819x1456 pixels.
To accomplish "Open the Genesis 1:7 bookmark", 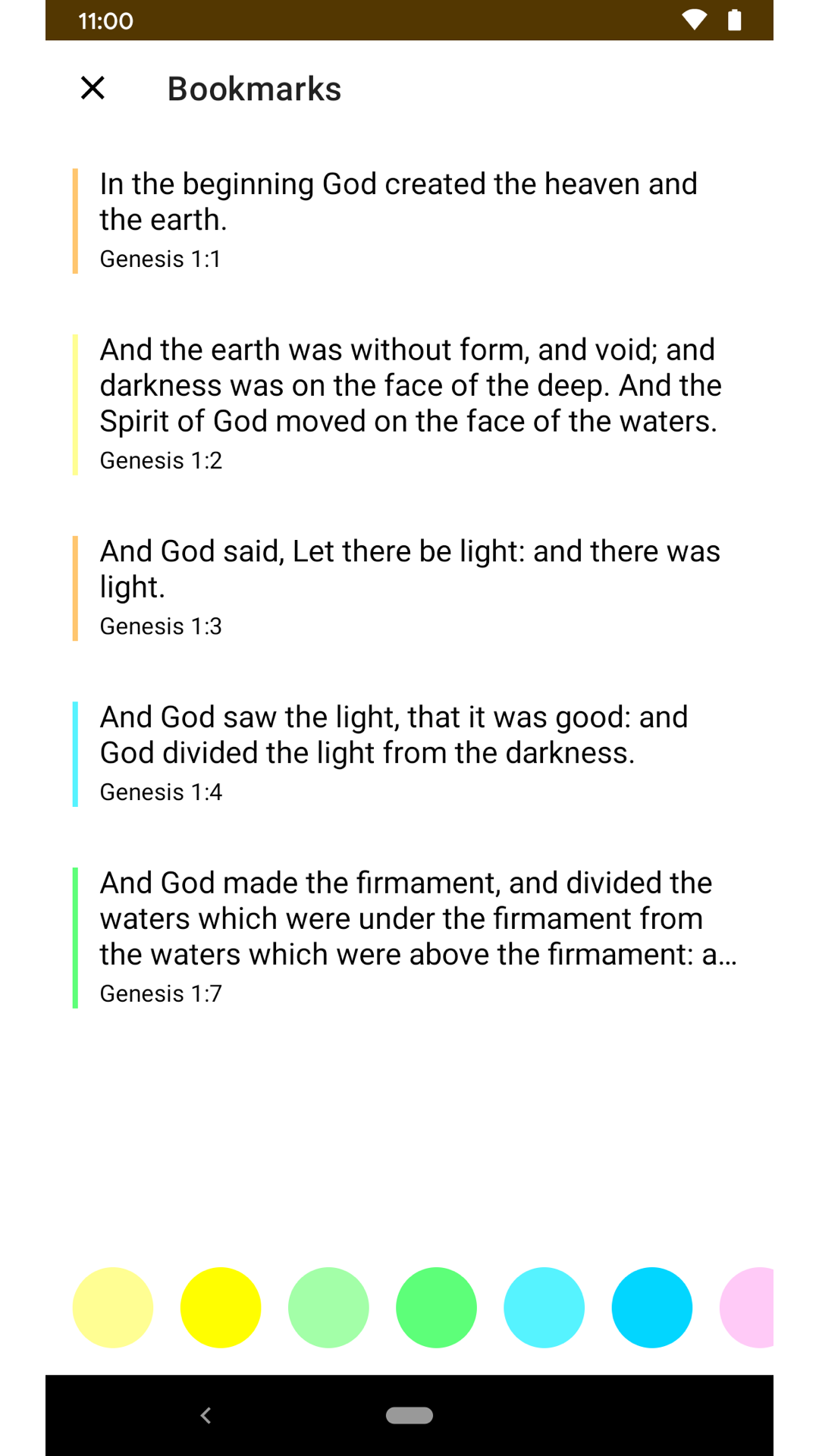I will (x=409, y=937).
